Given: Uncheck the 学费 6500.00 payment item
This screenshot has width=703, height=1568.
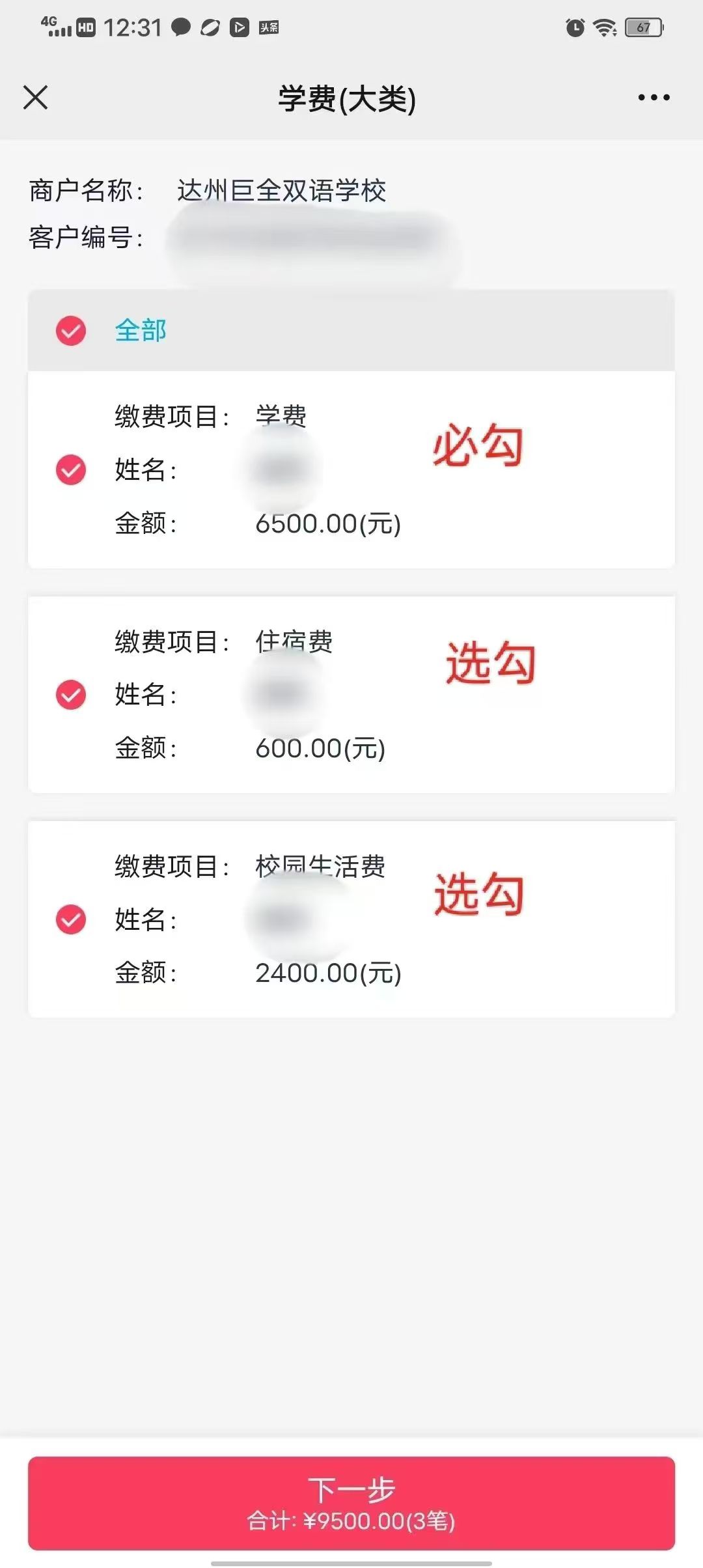Looking at the screenshot, I should tap(71, 469).
